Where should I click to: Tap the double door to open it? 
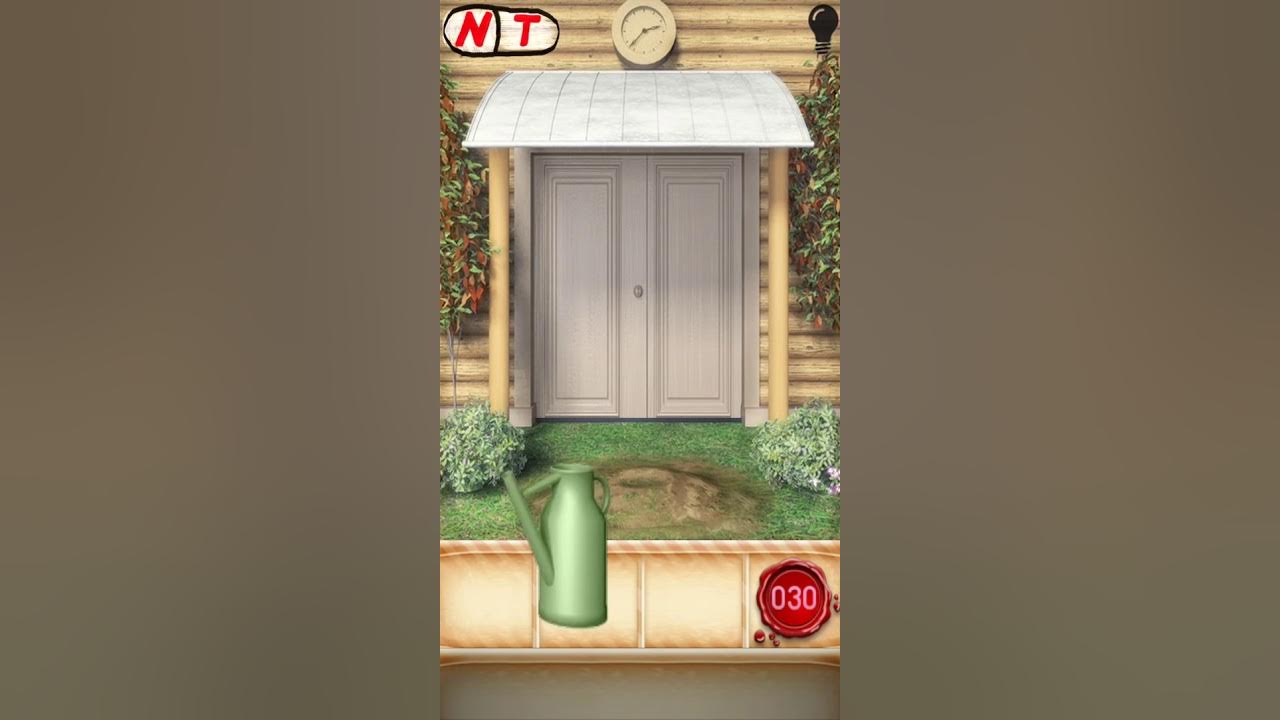tap(637, 286)
